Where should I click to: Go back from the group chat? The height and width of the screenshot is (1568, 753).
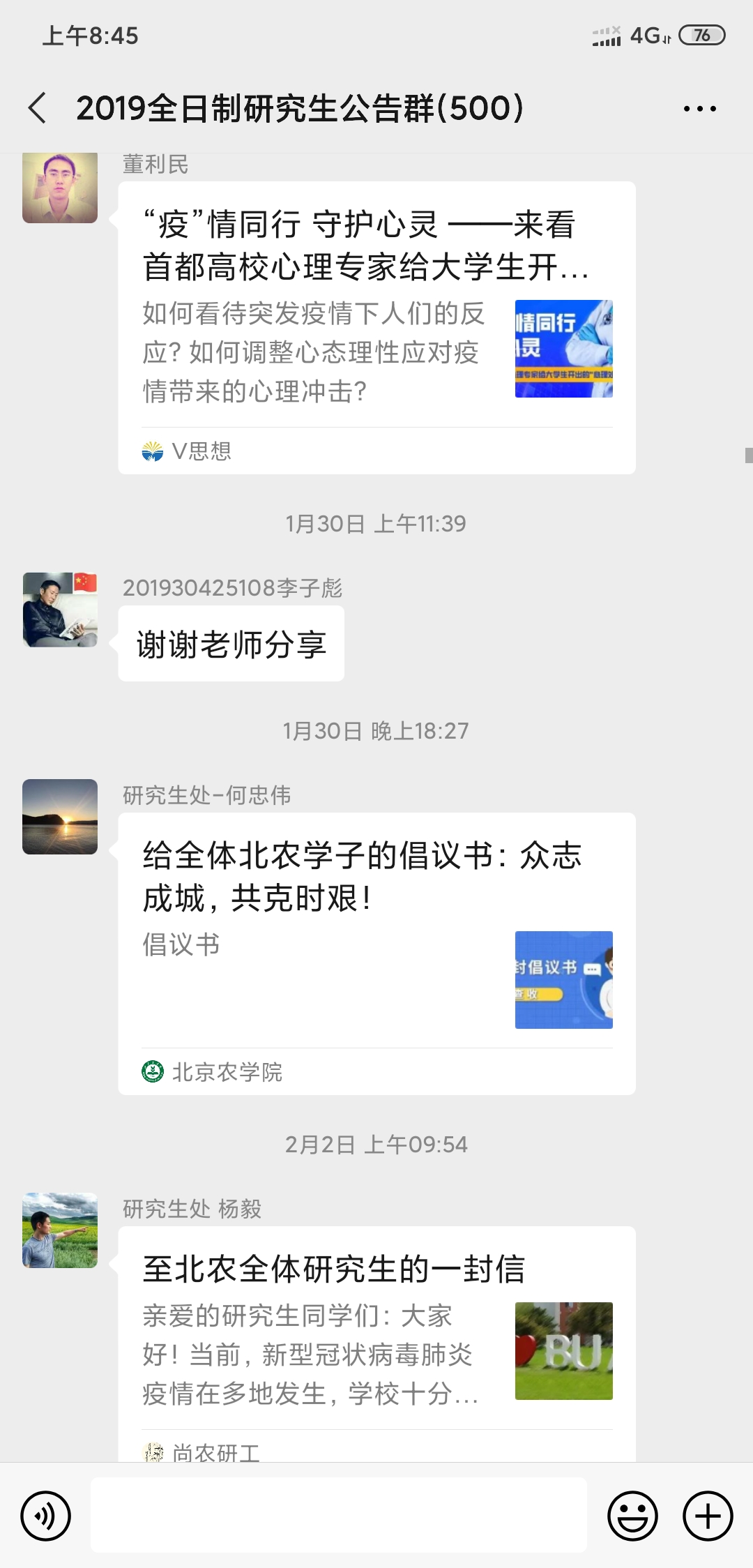[38, 108]
